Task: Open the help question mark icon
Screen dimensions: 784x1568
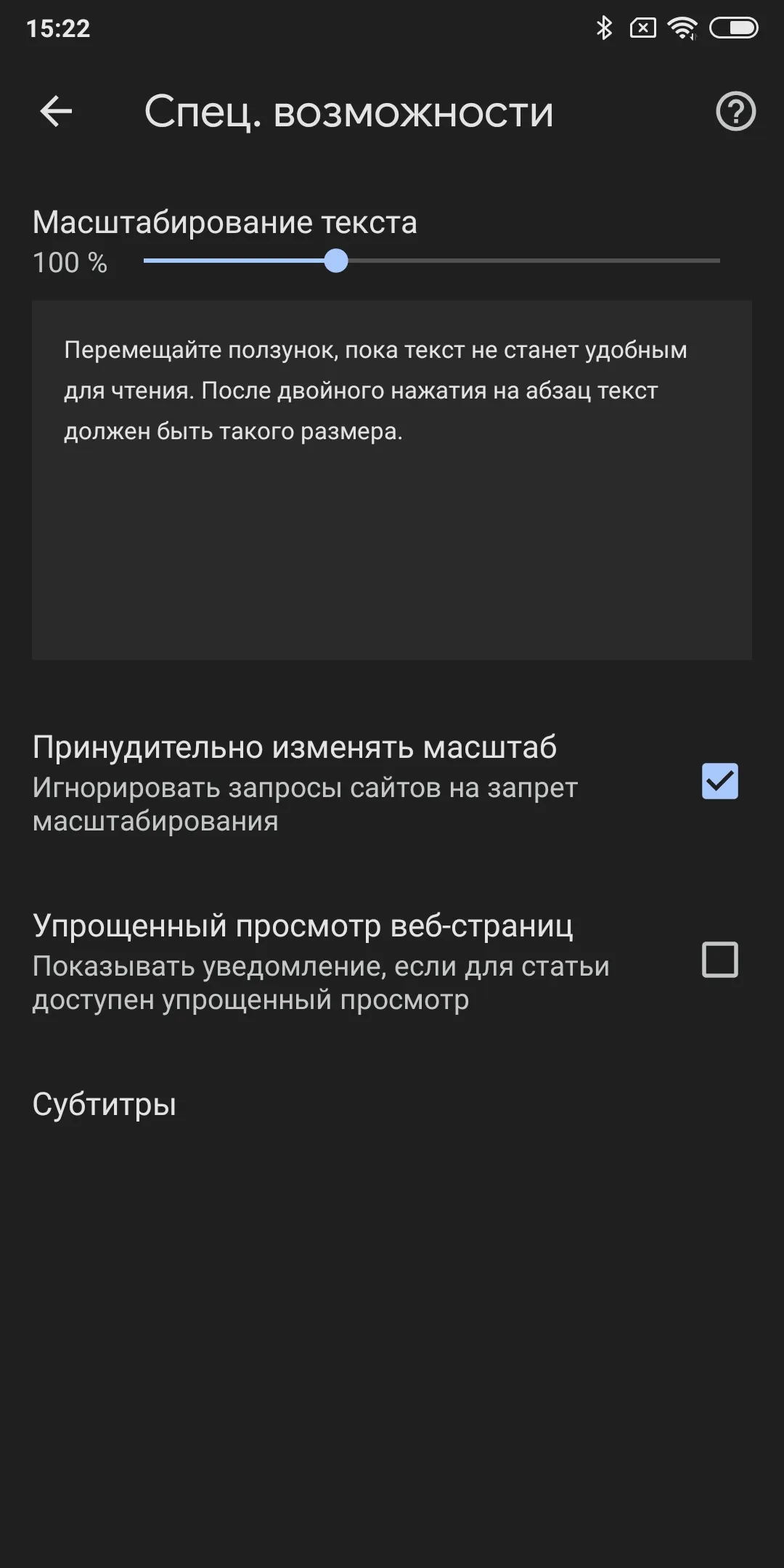Action: (x=735, y=112)
